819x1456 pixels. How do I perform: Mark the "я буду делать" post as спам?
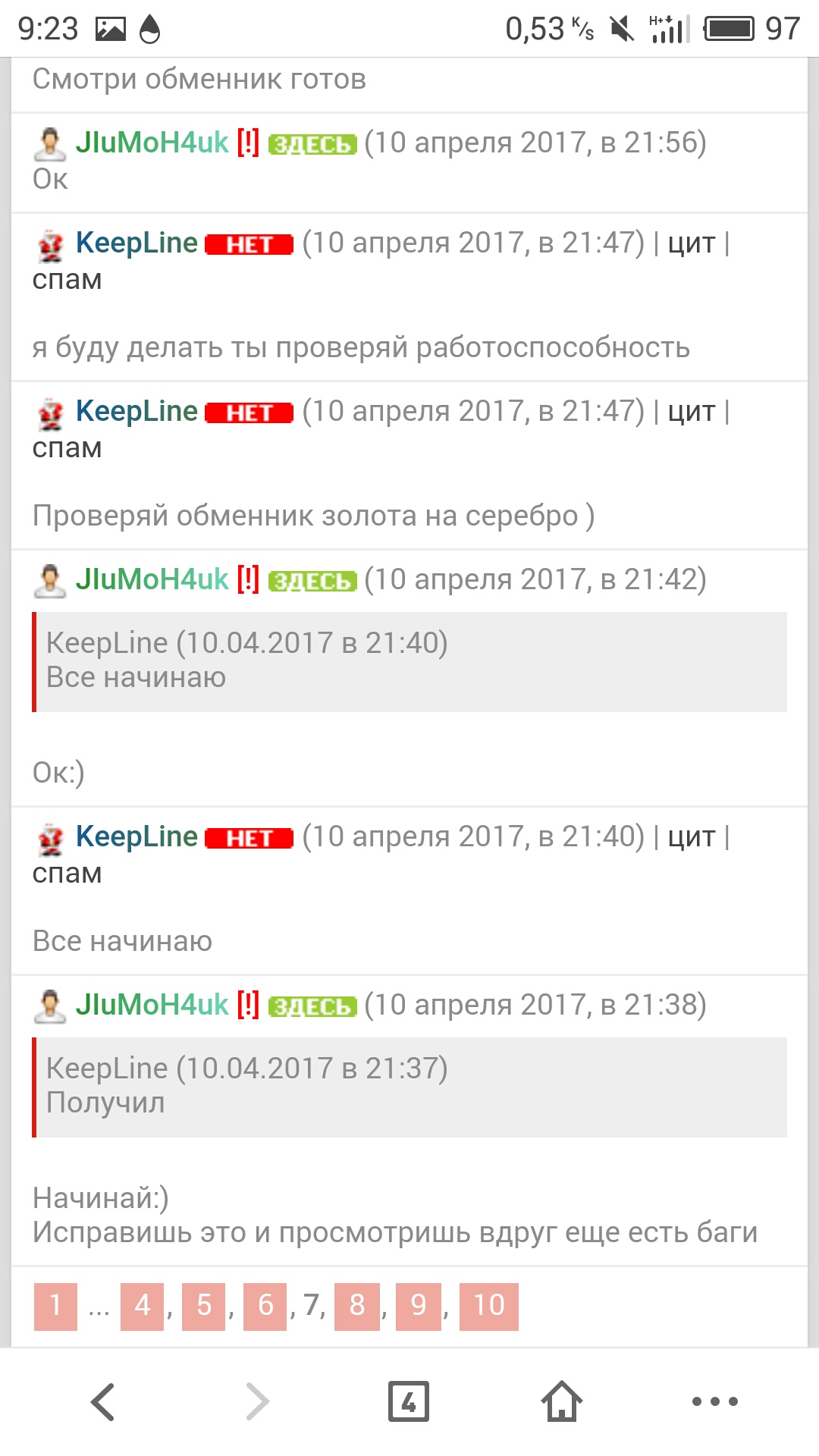pos(67,280)
